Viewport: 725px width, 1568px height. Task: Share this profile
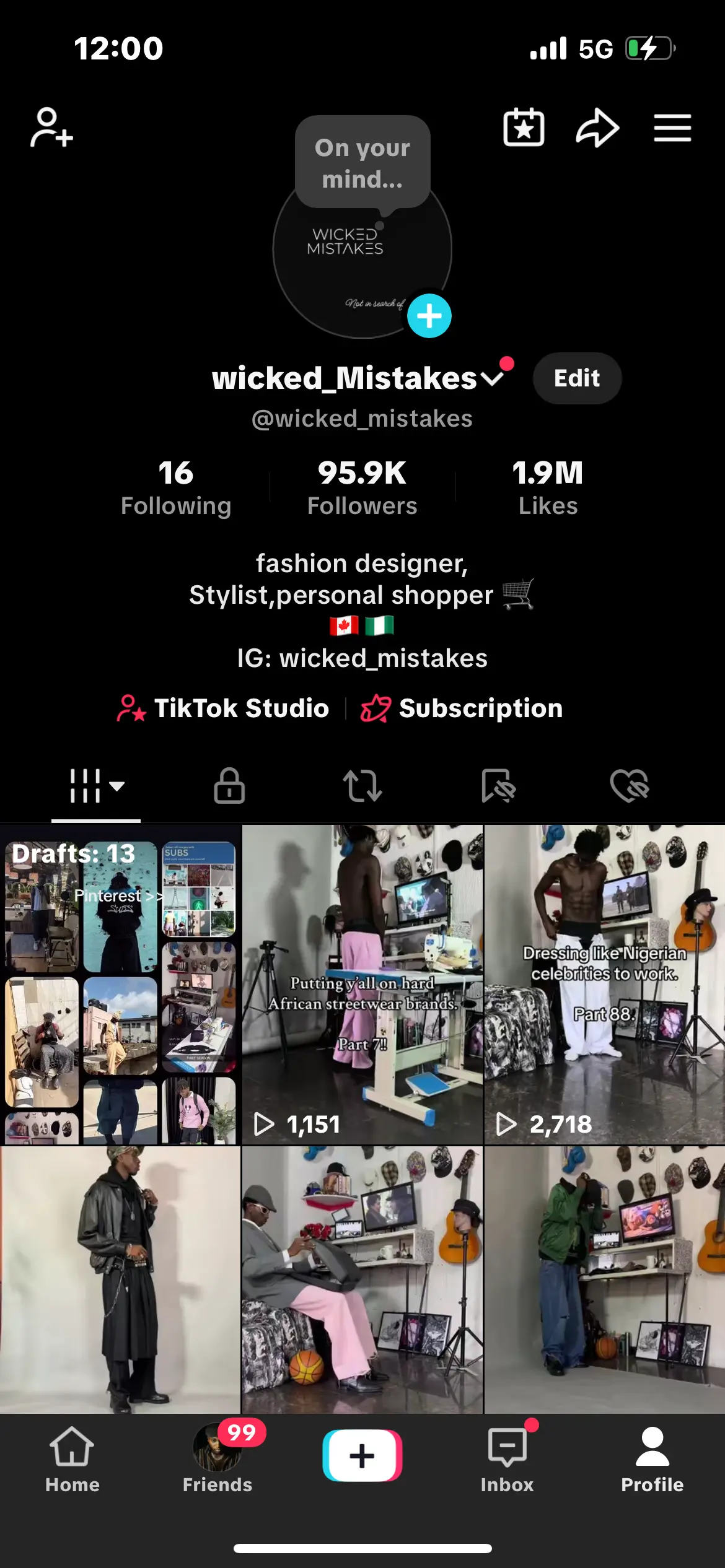point(597,128)
